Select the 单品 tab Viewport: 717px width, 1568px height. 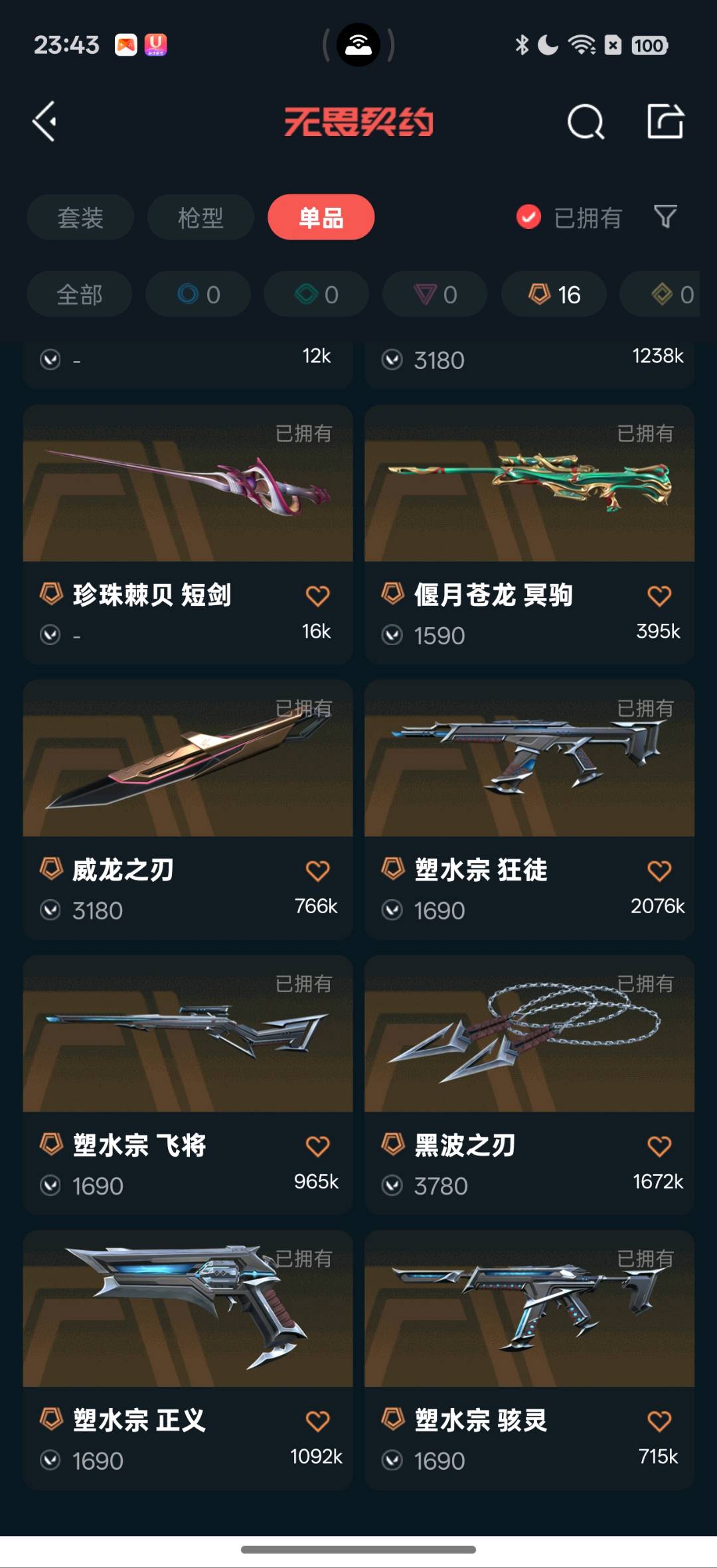321,217
